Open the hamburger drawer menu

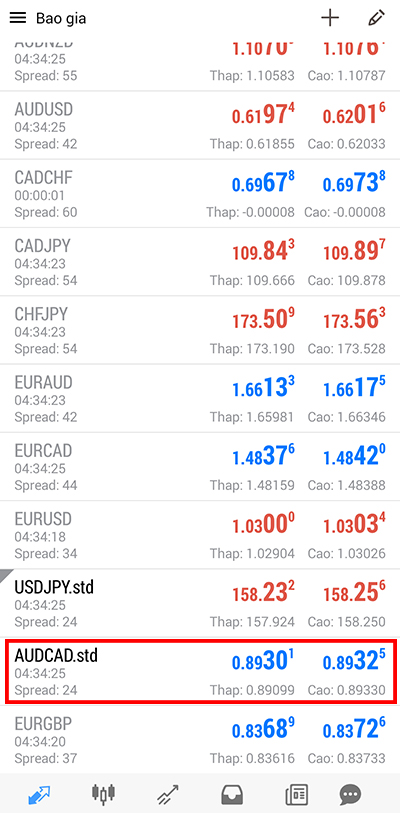(x=18, y=18)
